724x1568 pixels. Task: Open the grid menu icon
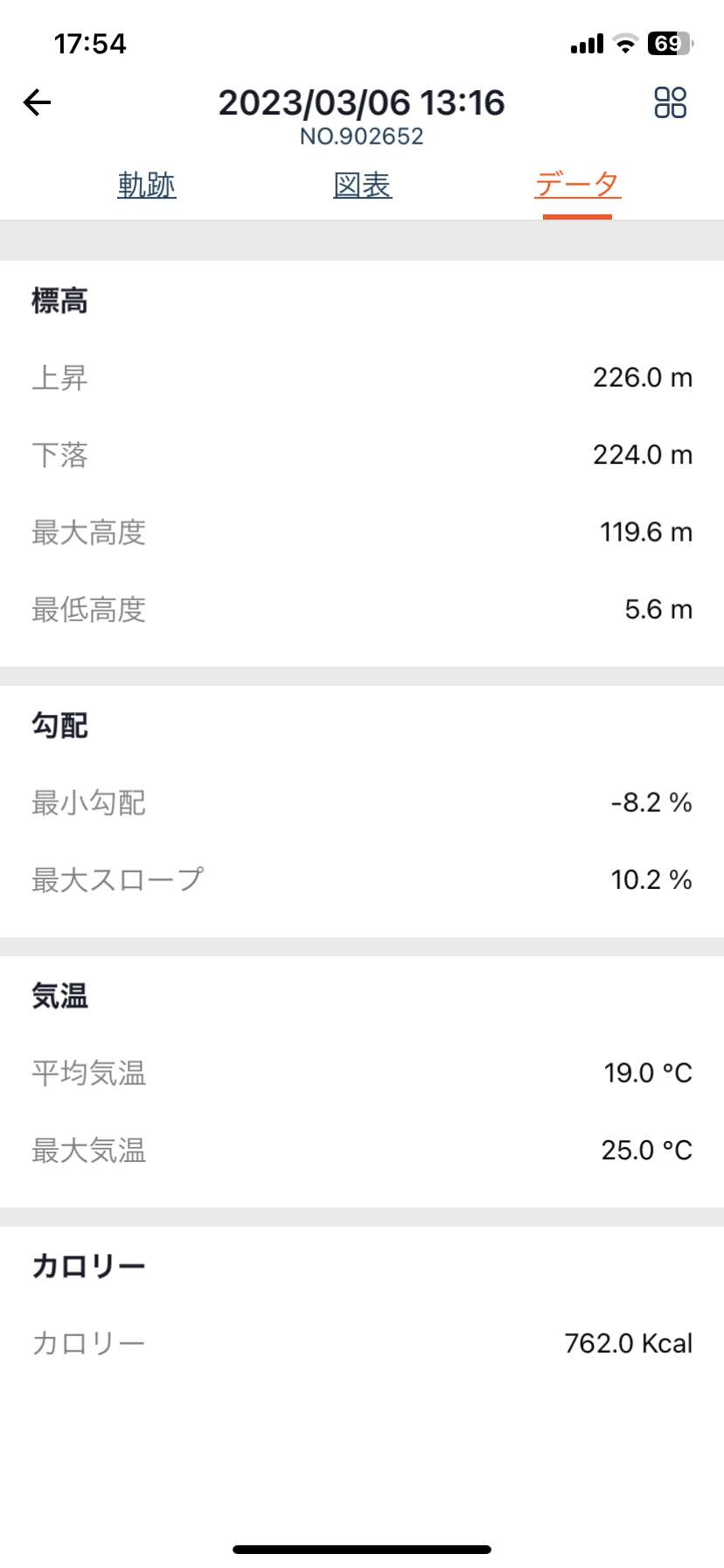click(x=671, y=102)
